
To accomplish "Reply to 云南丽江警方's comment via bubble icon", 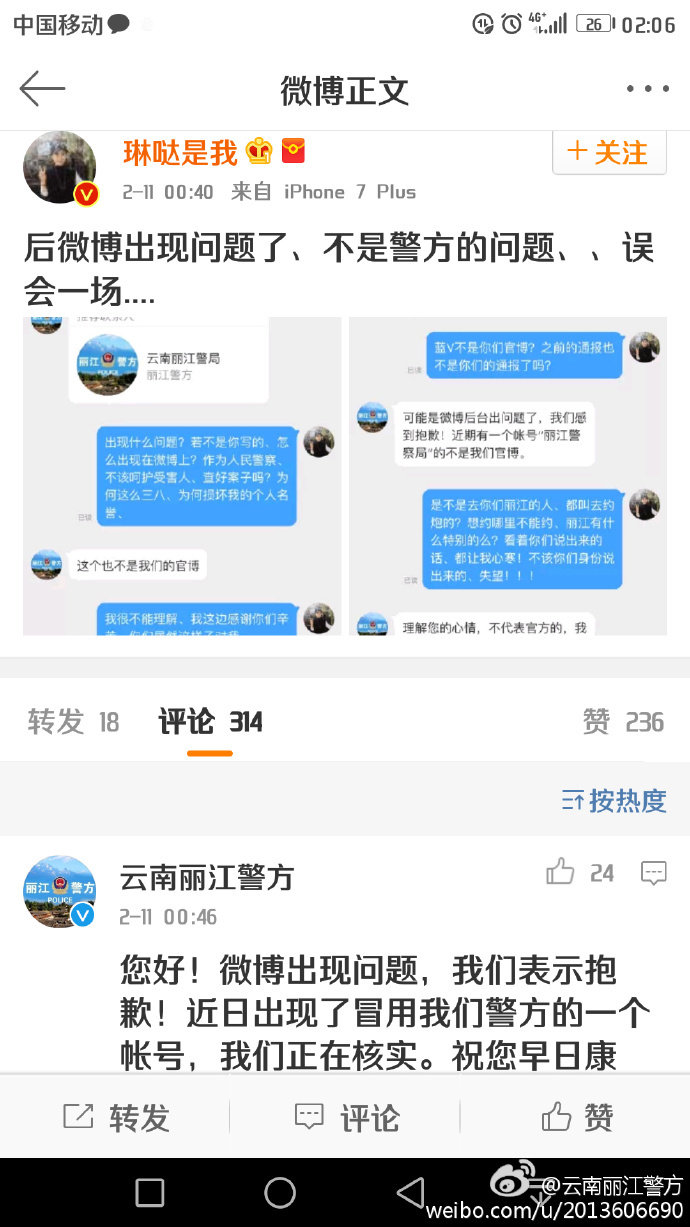I will (x=653, y=873).
